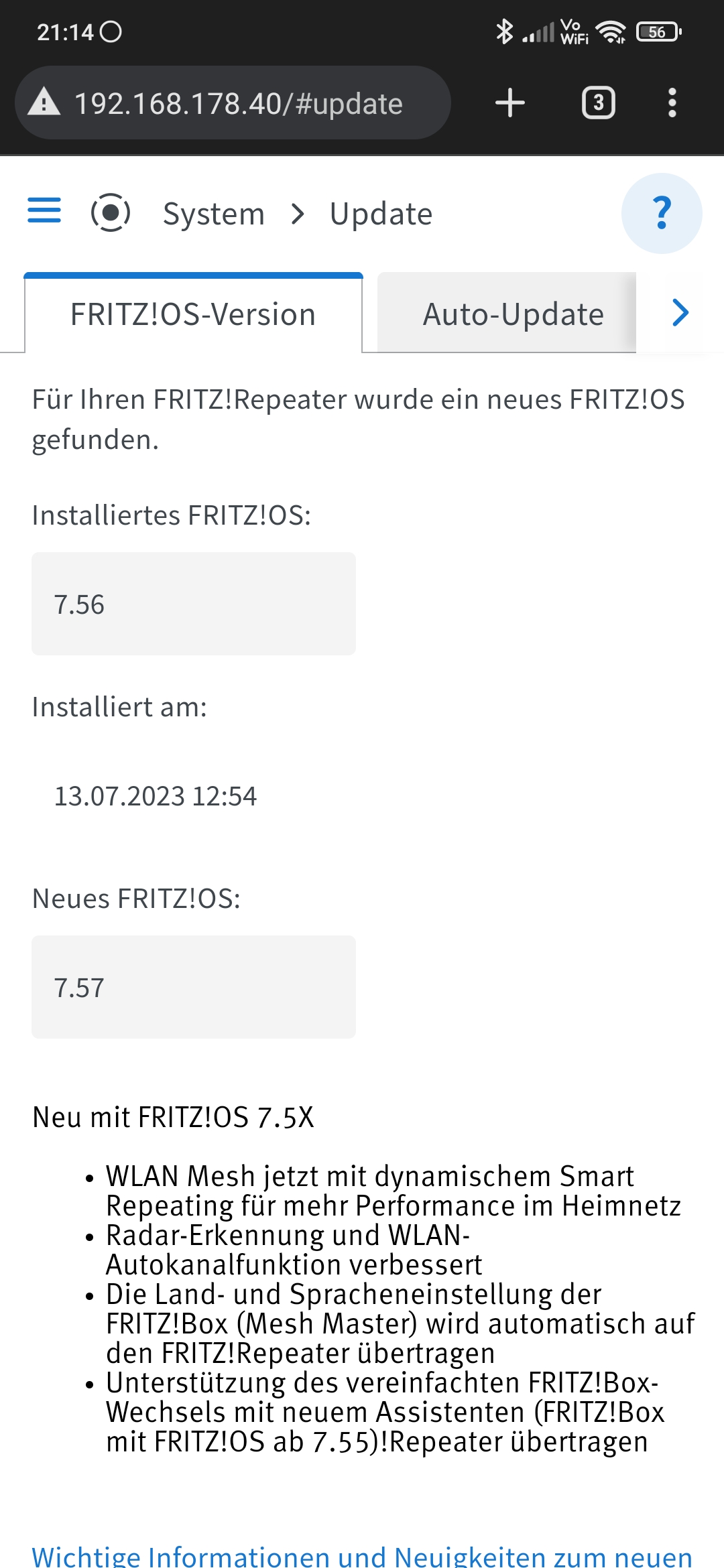The height and width of the screenshot is (1568, 724).
Task: Open the browser tab switcher
Action: click(598, 103)
